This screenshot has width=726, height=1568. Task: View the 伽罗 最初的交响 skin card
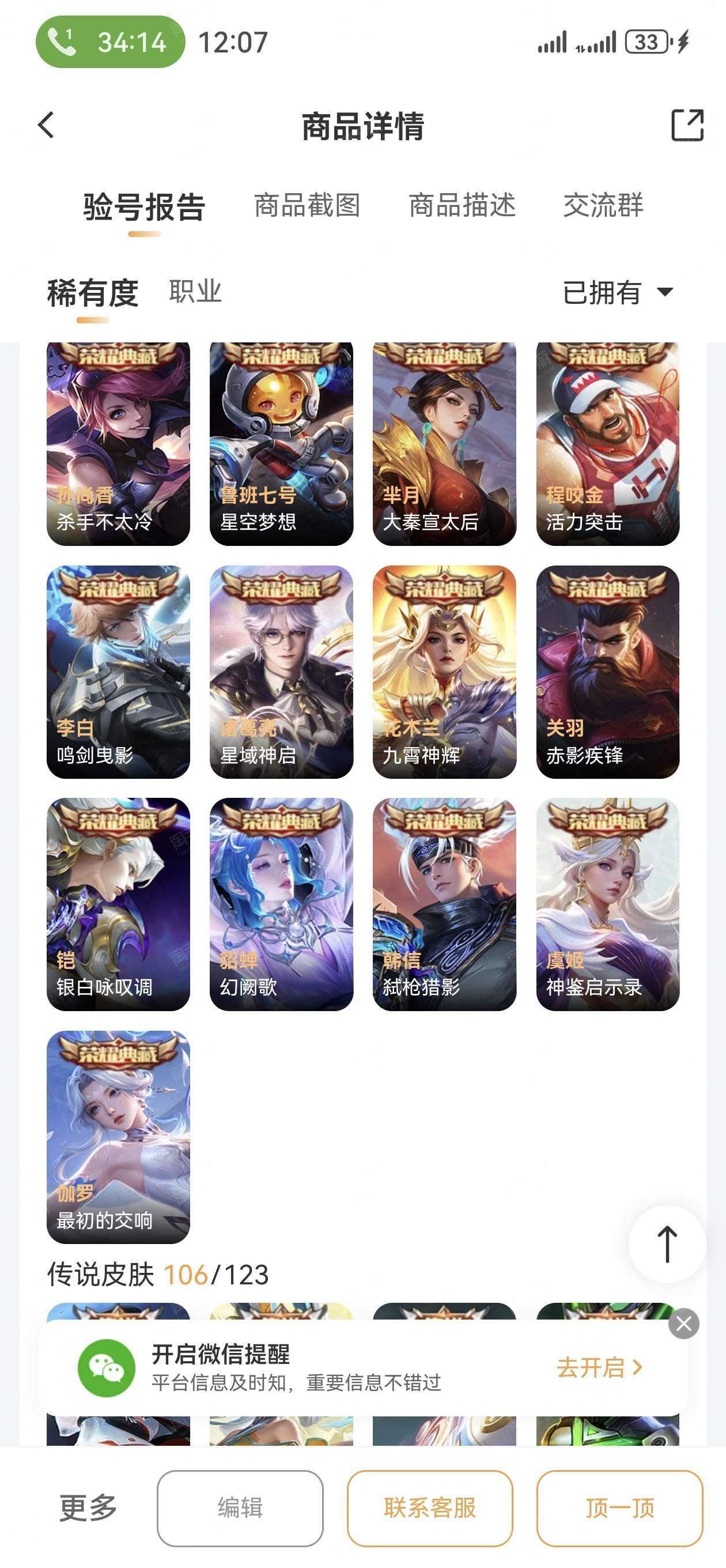pos(118,1136)
